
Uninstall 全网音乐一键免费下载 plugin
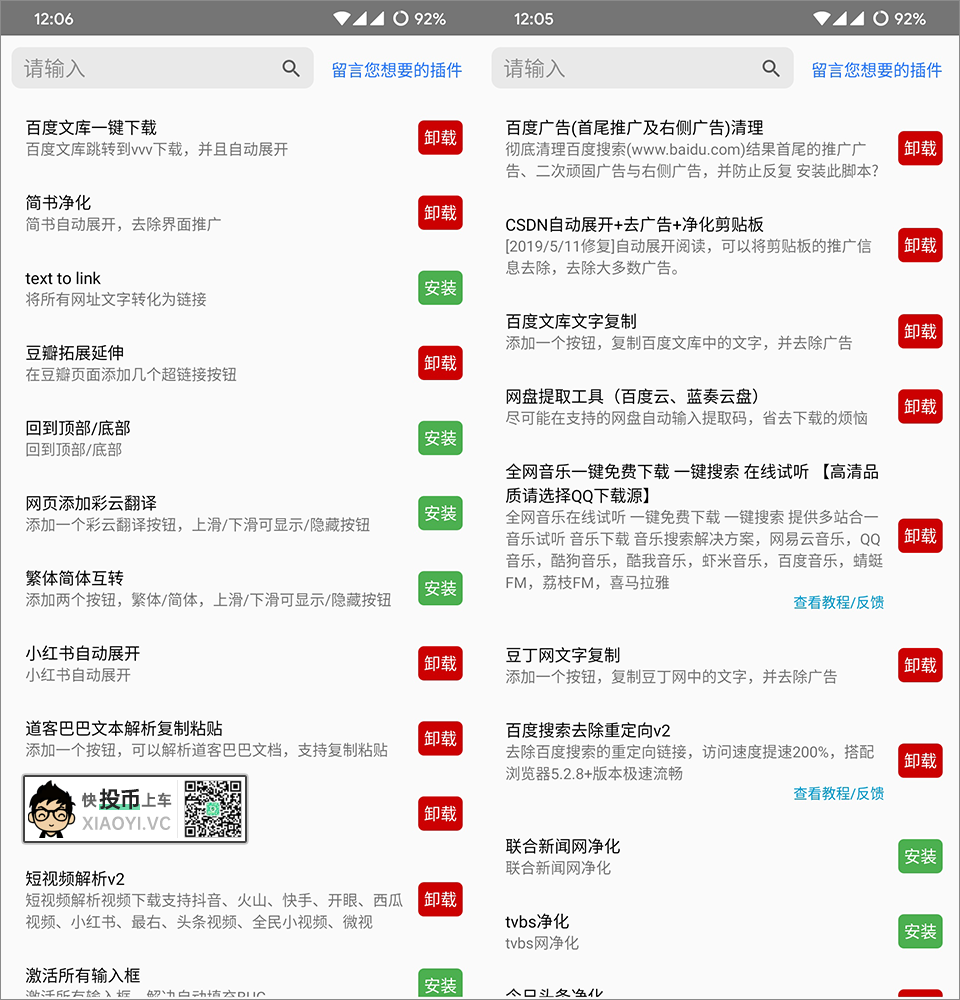tap(920, 536)
